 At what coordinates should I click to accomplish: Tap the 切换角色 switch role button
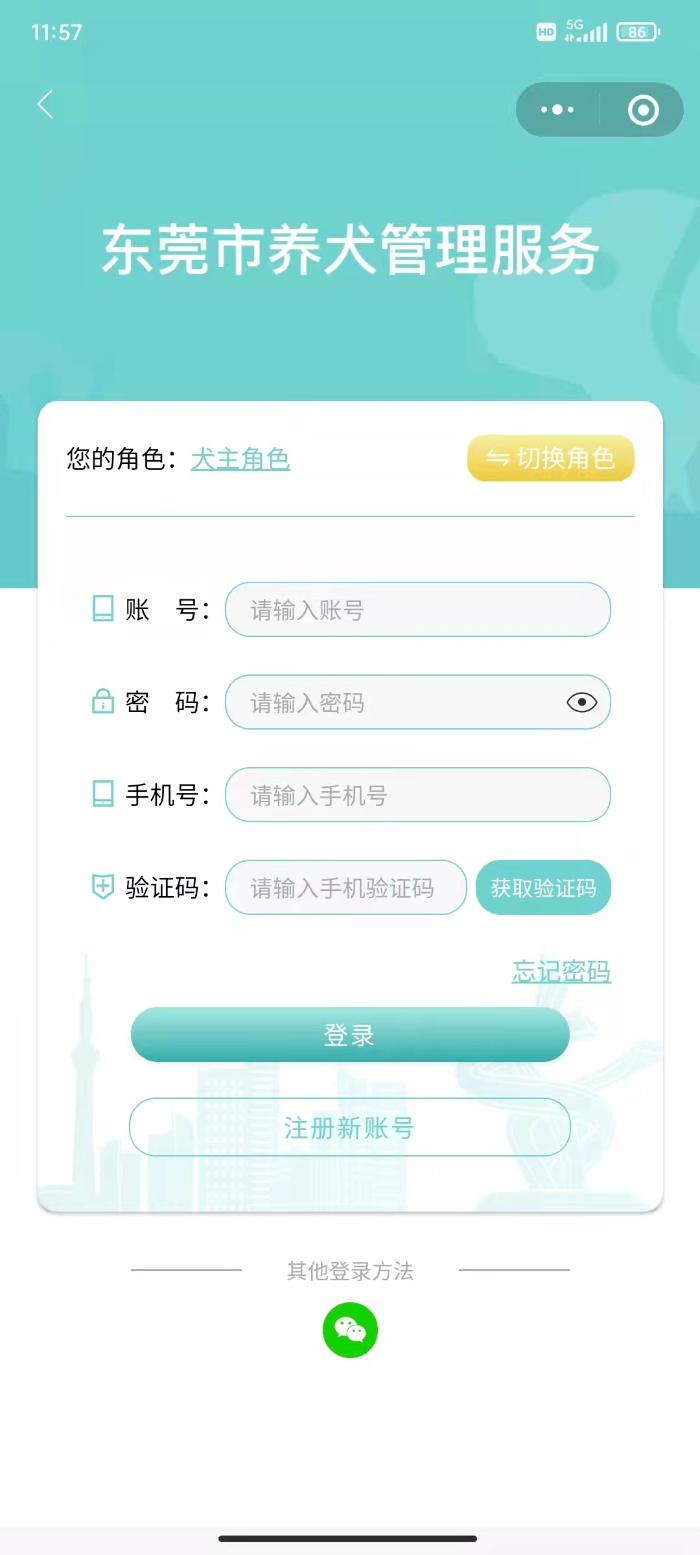[550, 458]
